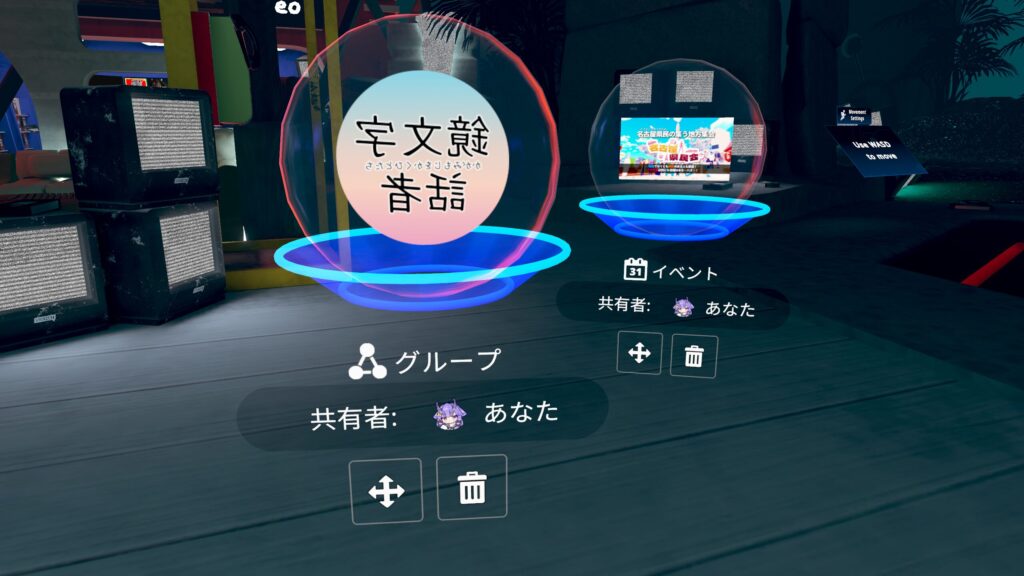This screenshot has width=1024, height=576.
Task: Delete the グループ portal with trash icon
Action: tap(472, 487)
